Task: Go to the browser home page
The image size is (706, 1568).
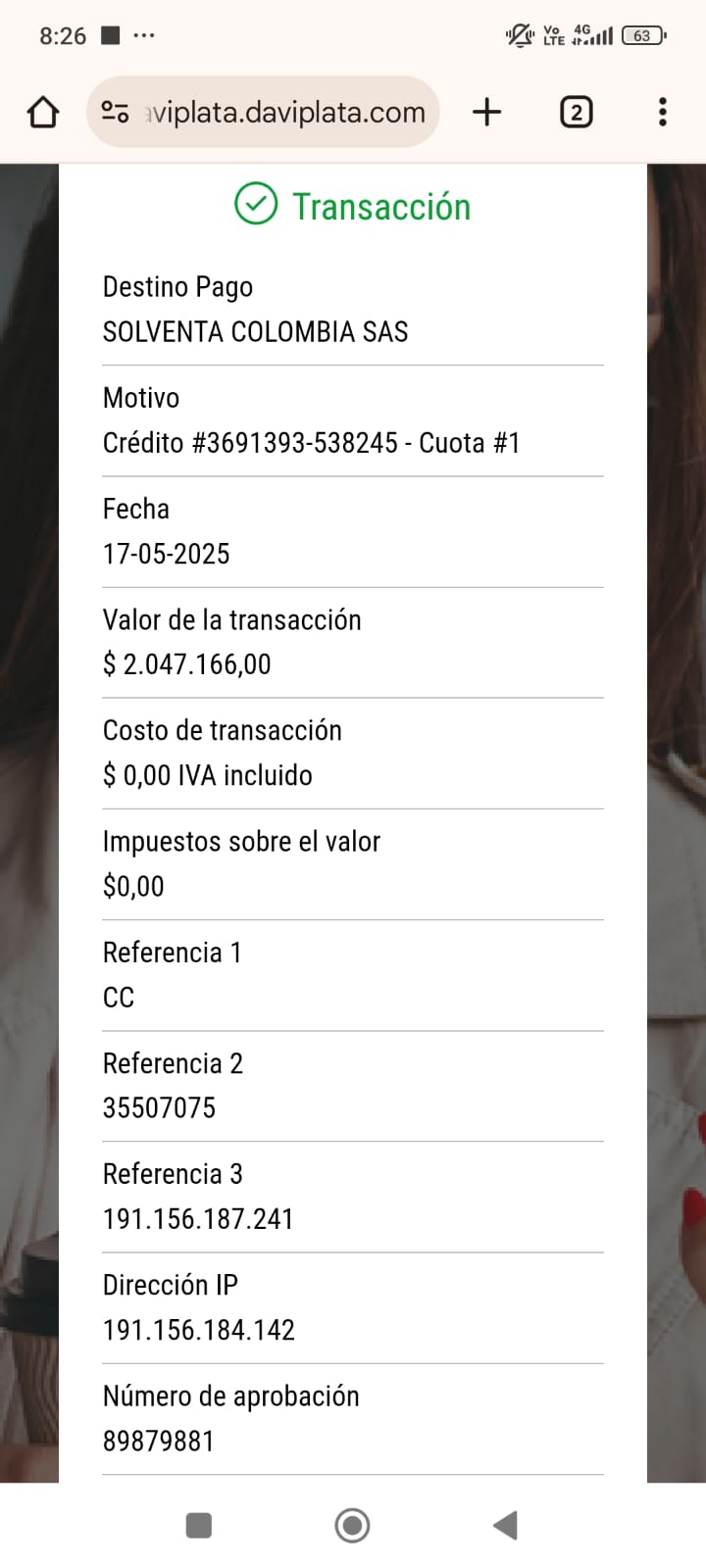Action: point(43,113)
